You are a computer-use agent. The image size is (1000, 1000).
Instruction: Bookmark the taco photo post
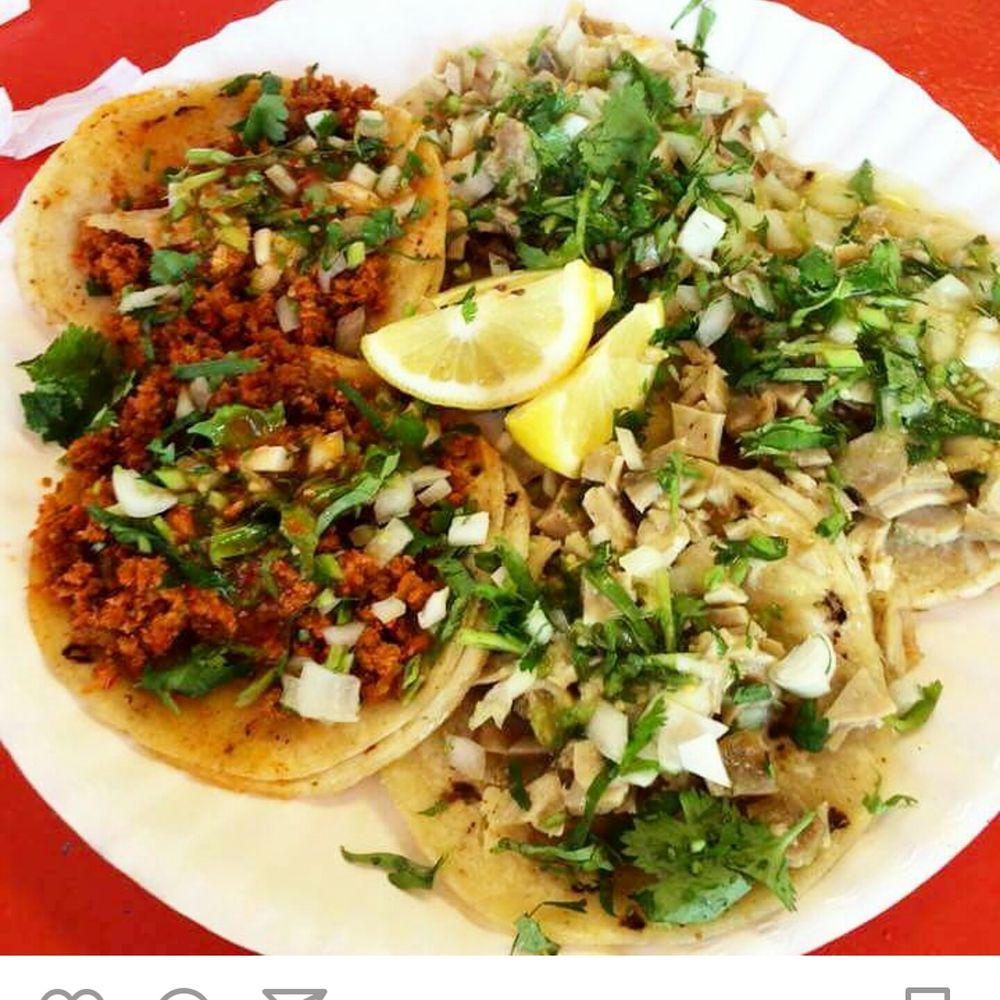(x=927, y=995)
